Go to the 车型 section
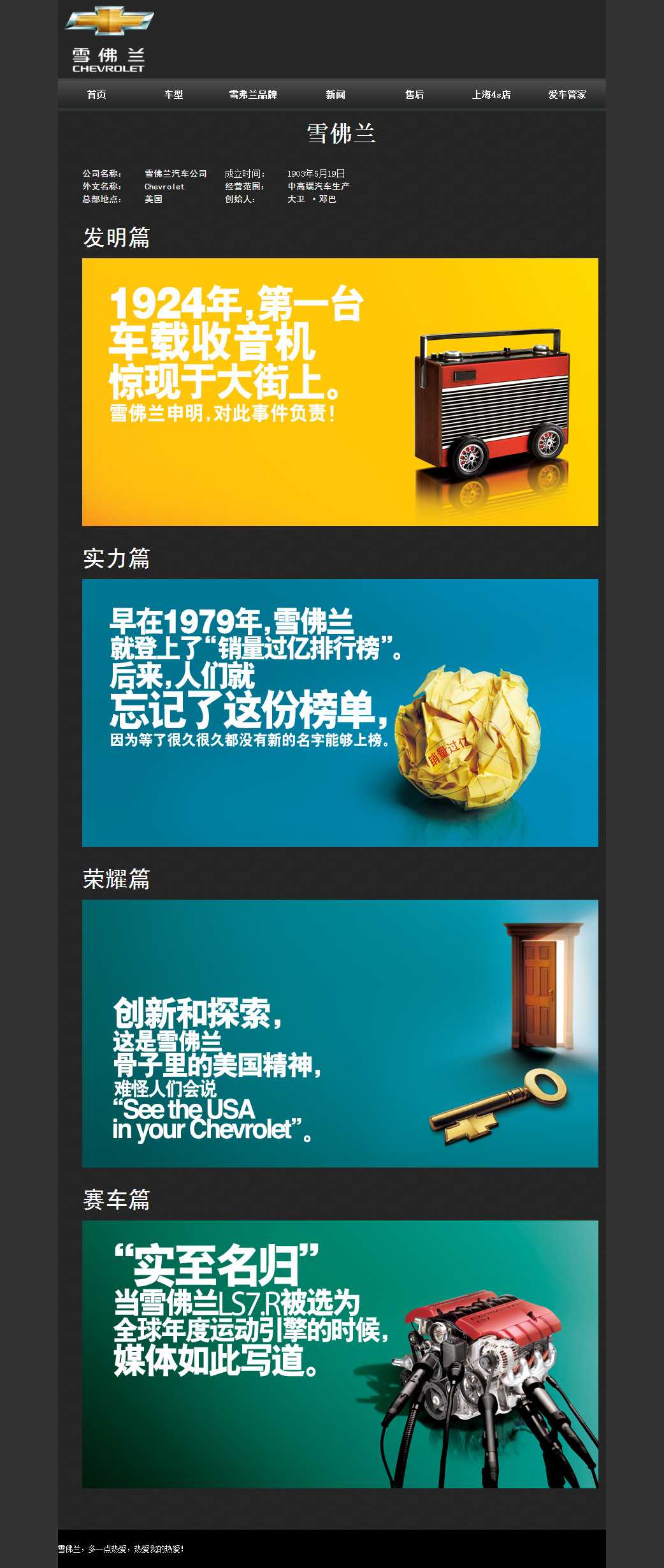Screen dimensions: 664x1568 click(x=173, y=94)
